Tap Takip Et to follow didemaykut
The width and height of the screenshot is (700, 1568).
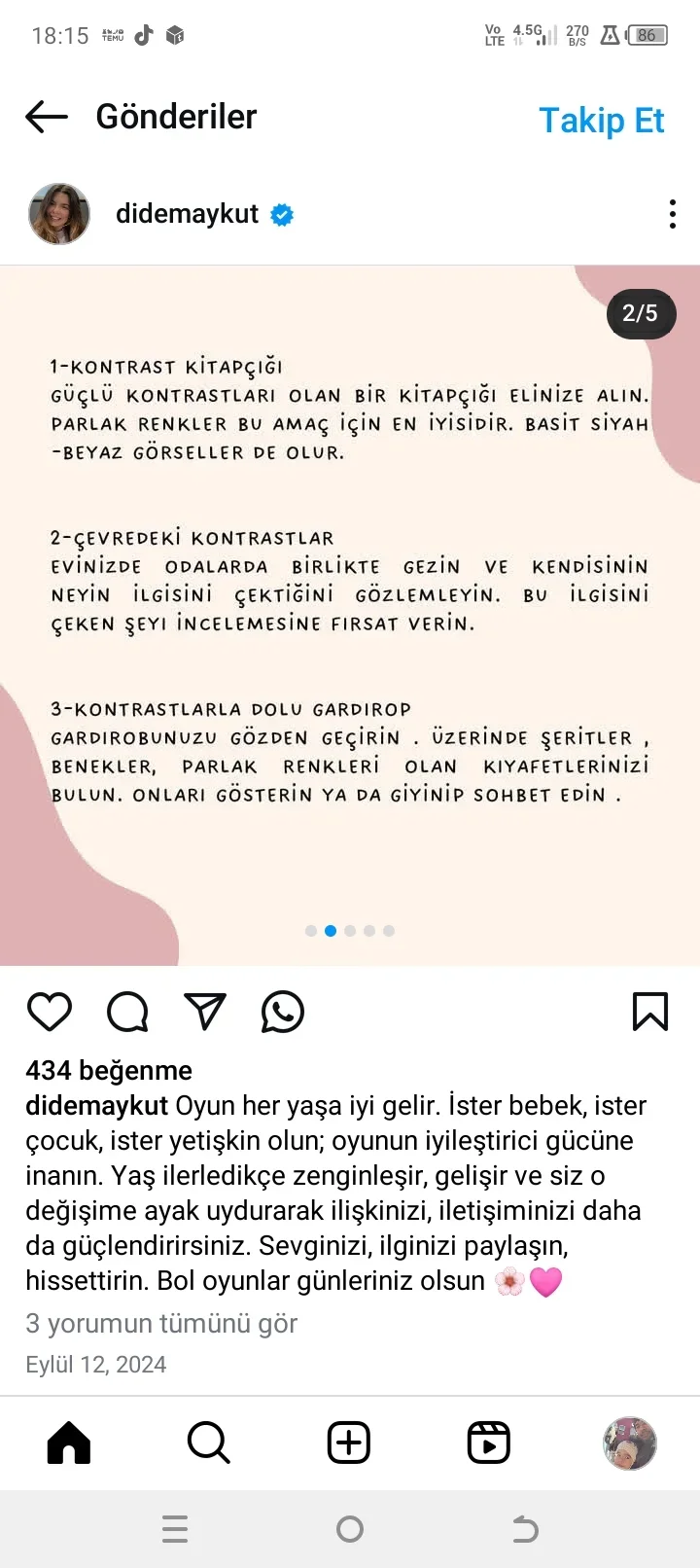tap(601, 121)
